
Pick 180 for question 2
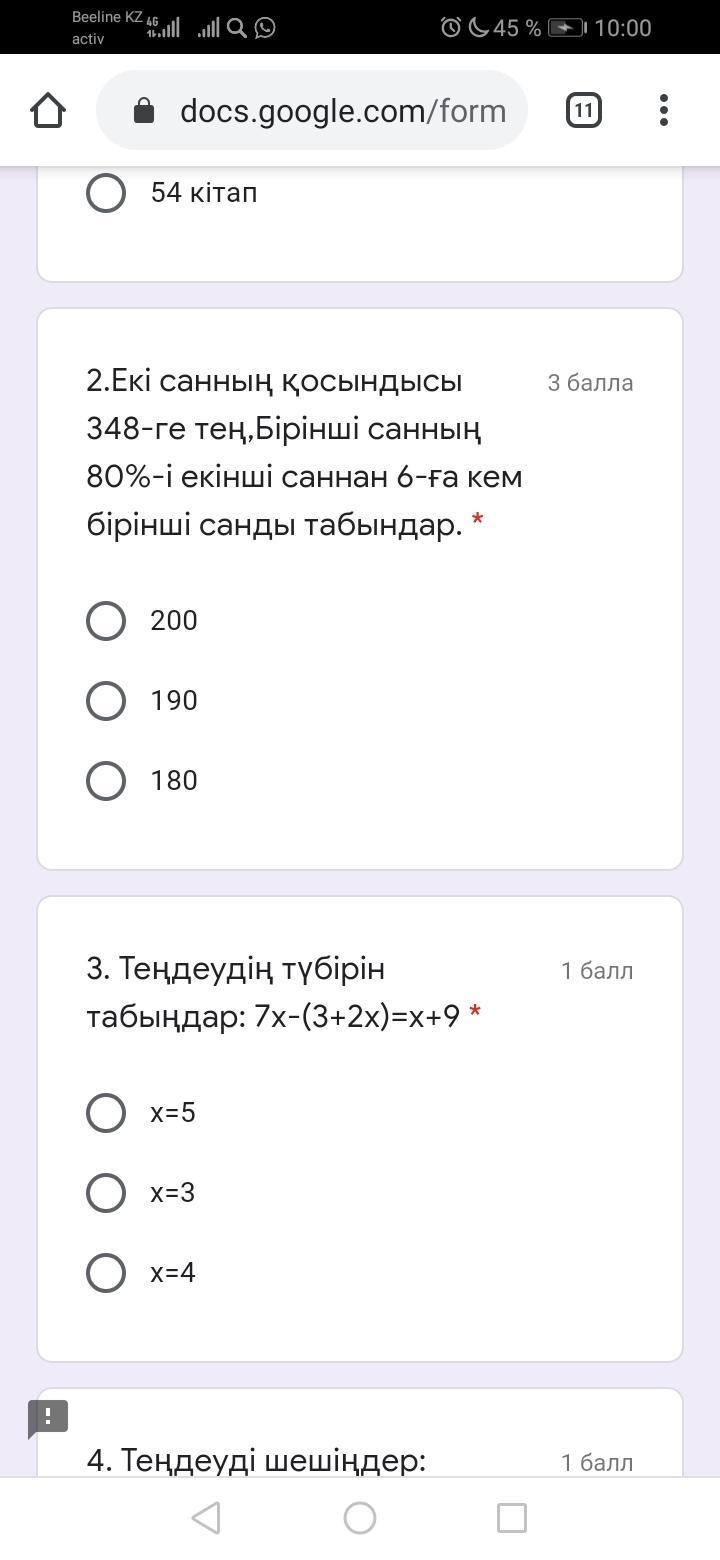pos(106,781)
